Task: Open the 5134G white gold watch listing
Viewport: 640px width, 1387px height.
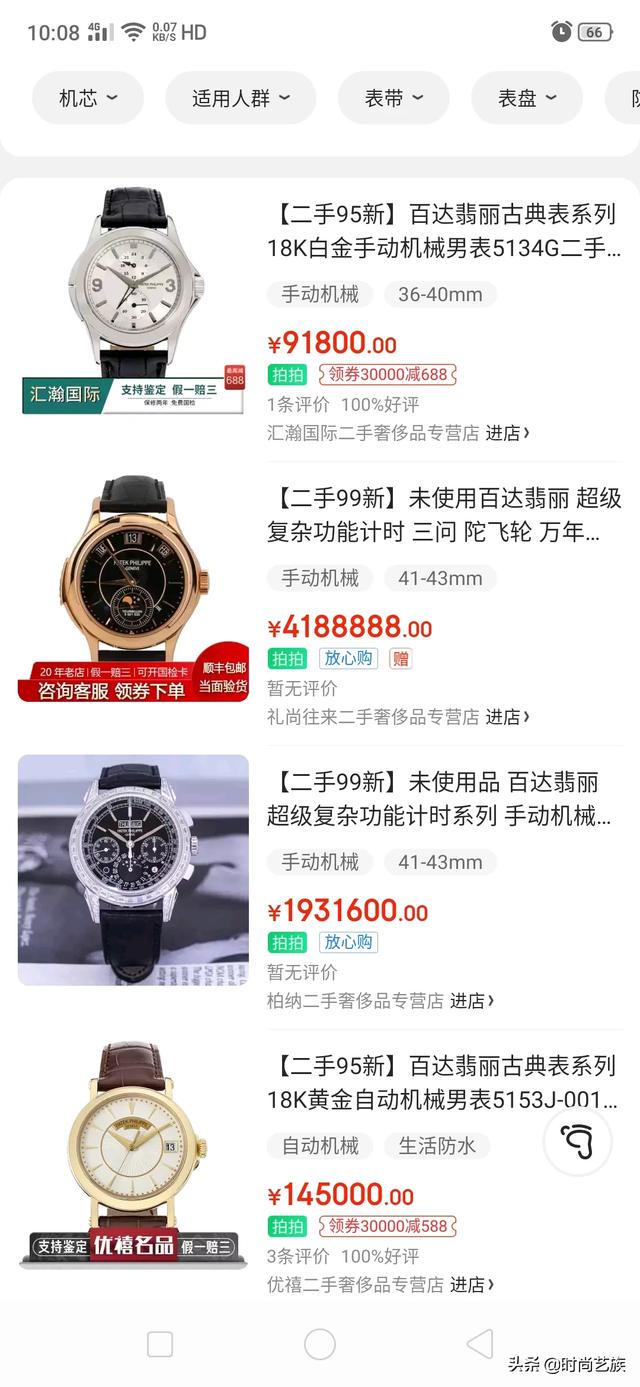Action: 443,231
